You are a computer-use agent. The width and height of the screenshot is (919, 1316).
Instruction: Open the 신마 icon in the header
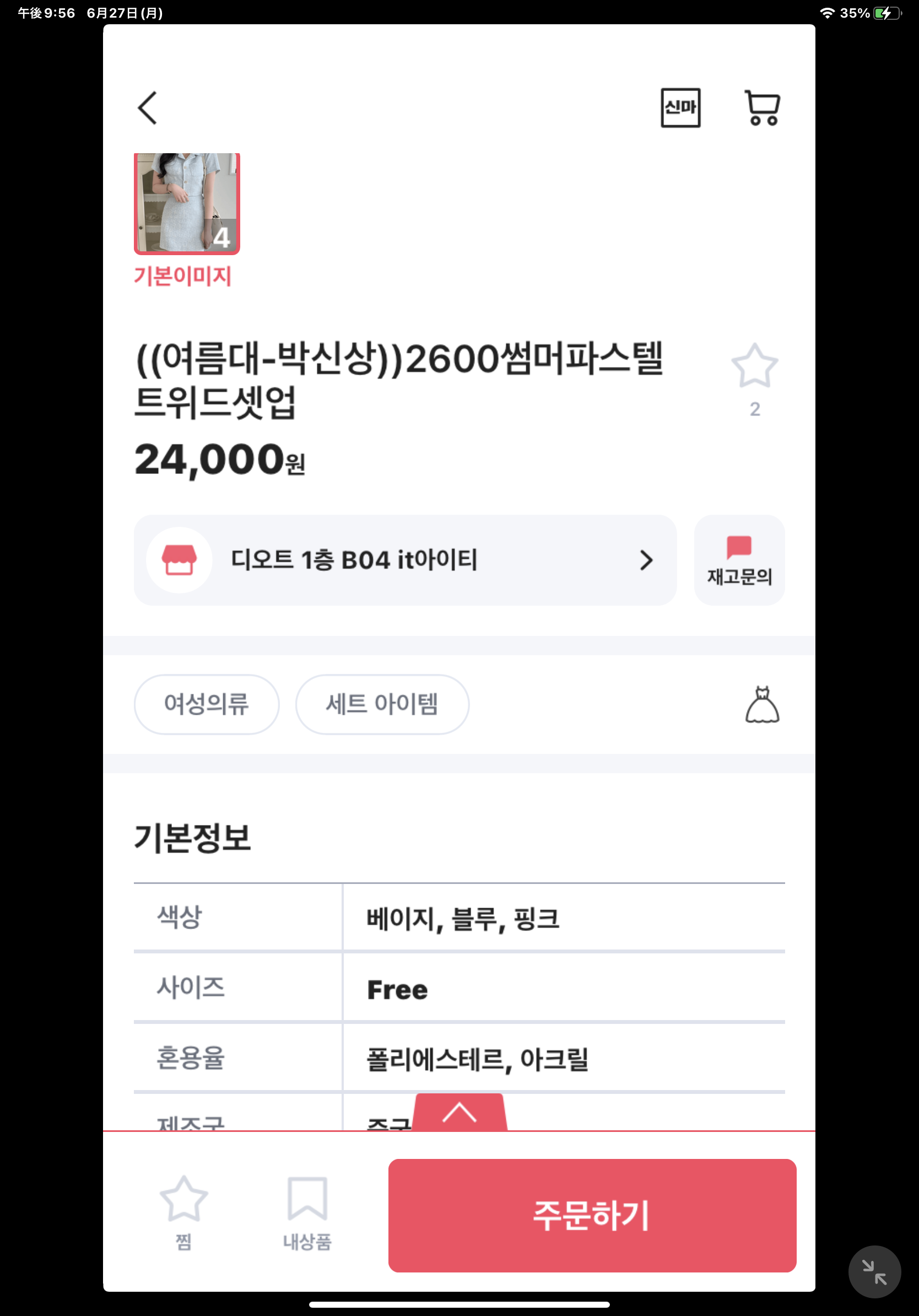[x=680, y=108]
